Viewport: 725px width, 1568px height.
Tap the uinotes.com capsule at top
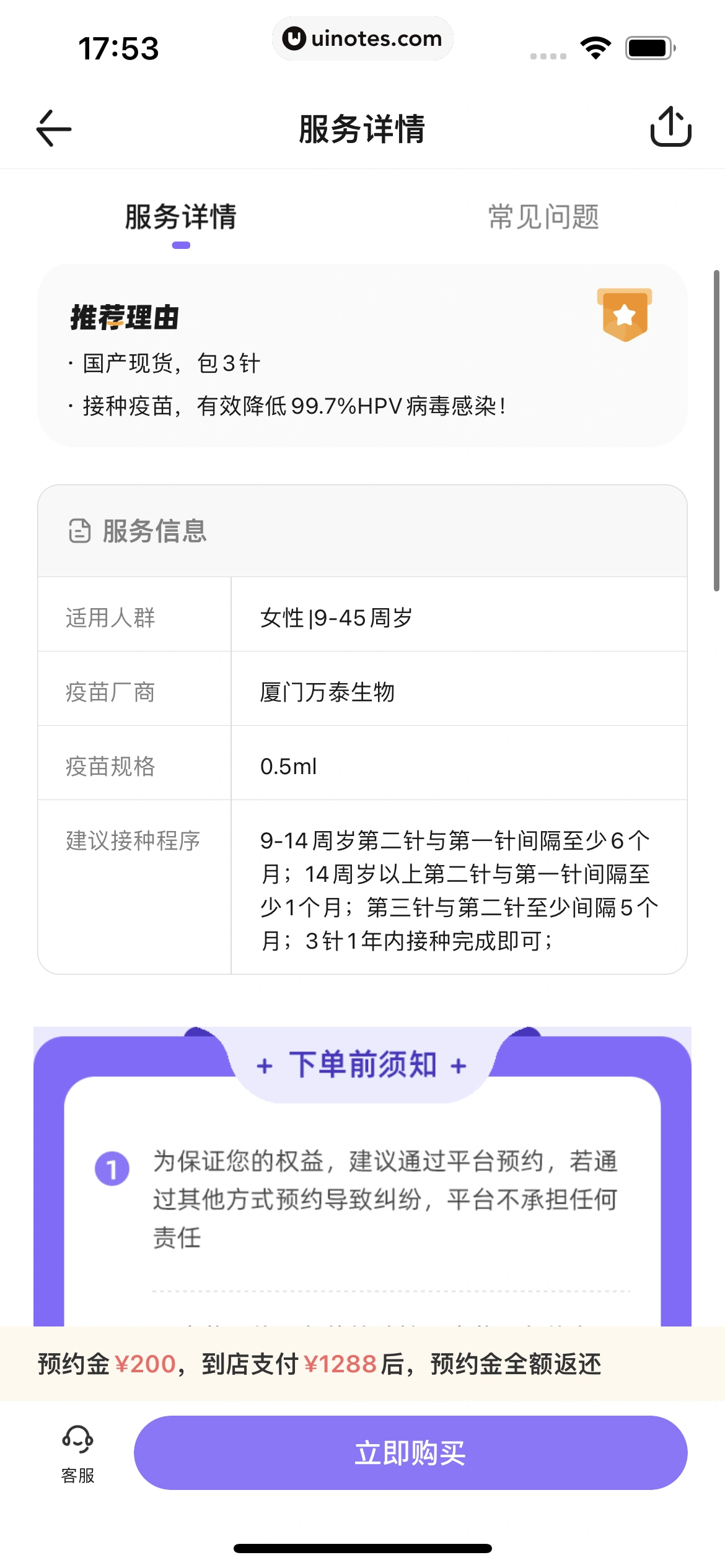coord(362,38)
